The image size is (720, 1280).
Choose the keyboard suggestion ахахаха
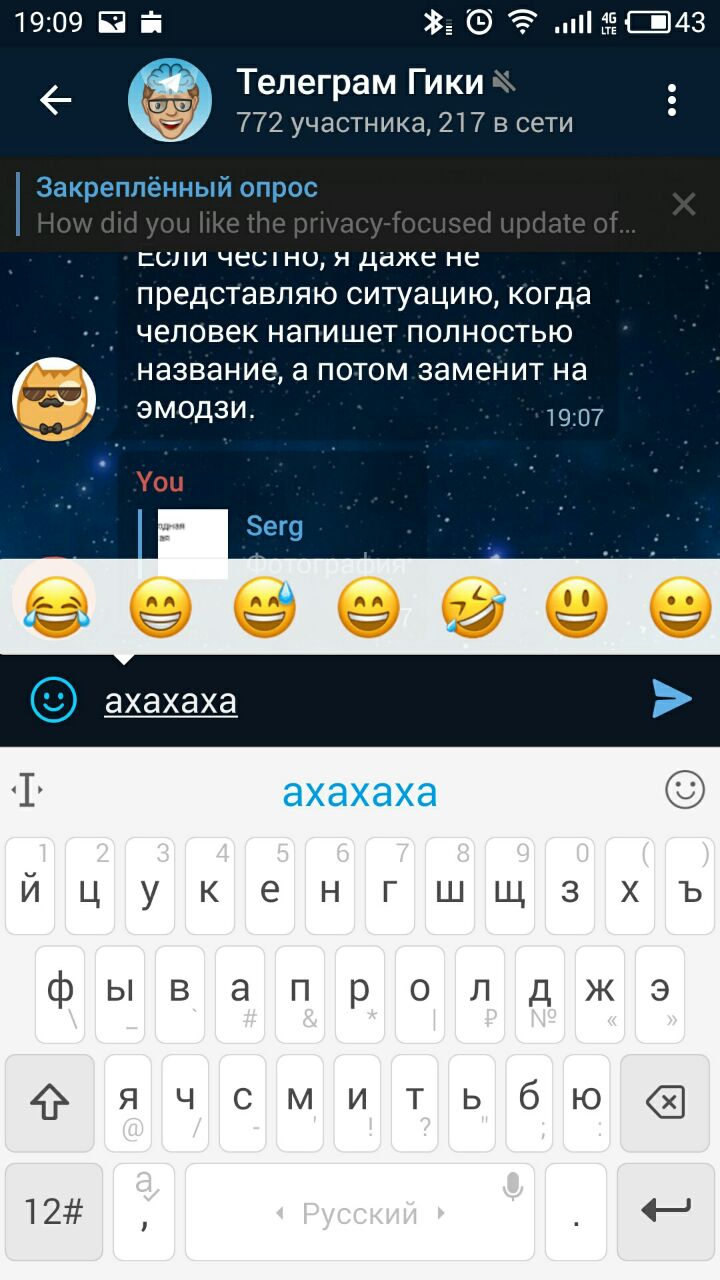coord(359,792)
